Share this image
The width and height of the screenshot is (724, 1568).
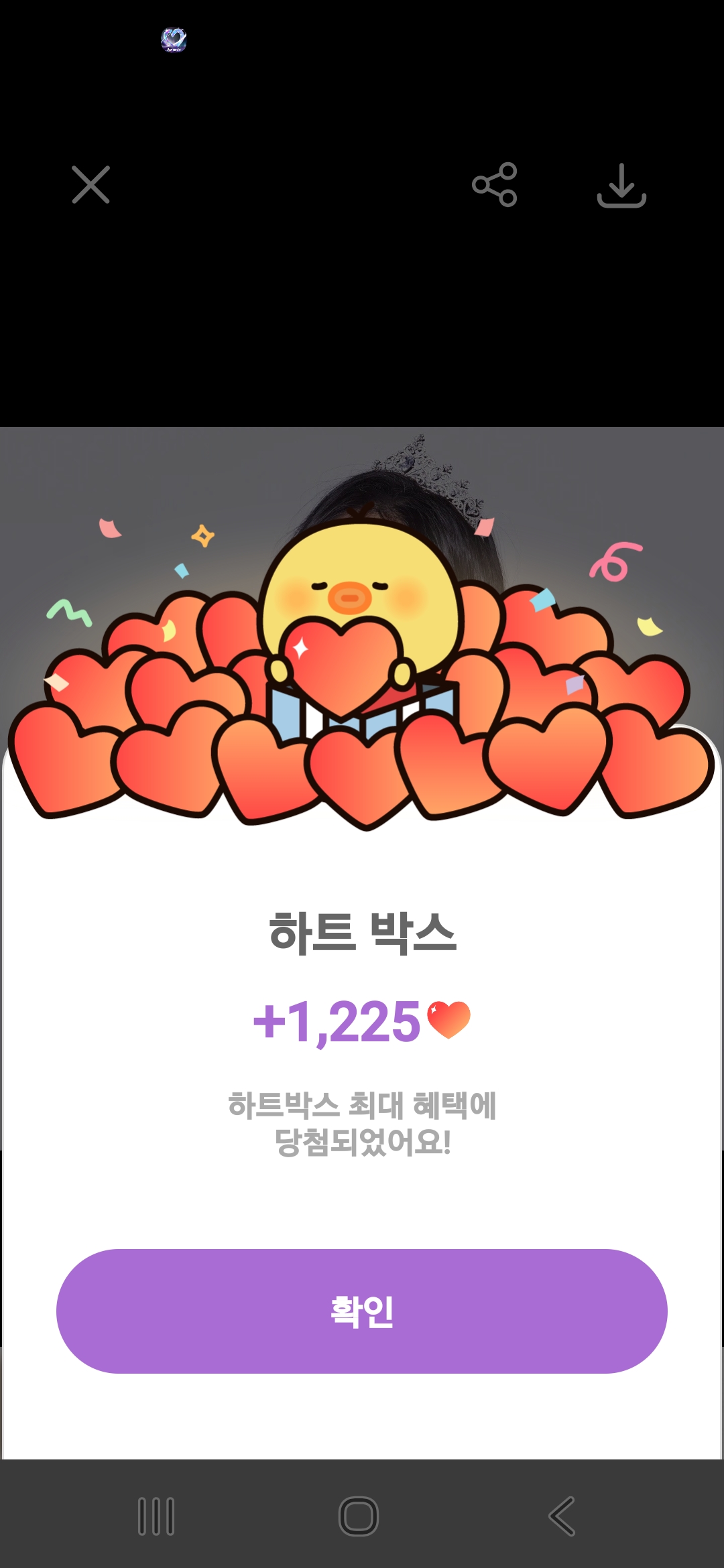point(495,185)
